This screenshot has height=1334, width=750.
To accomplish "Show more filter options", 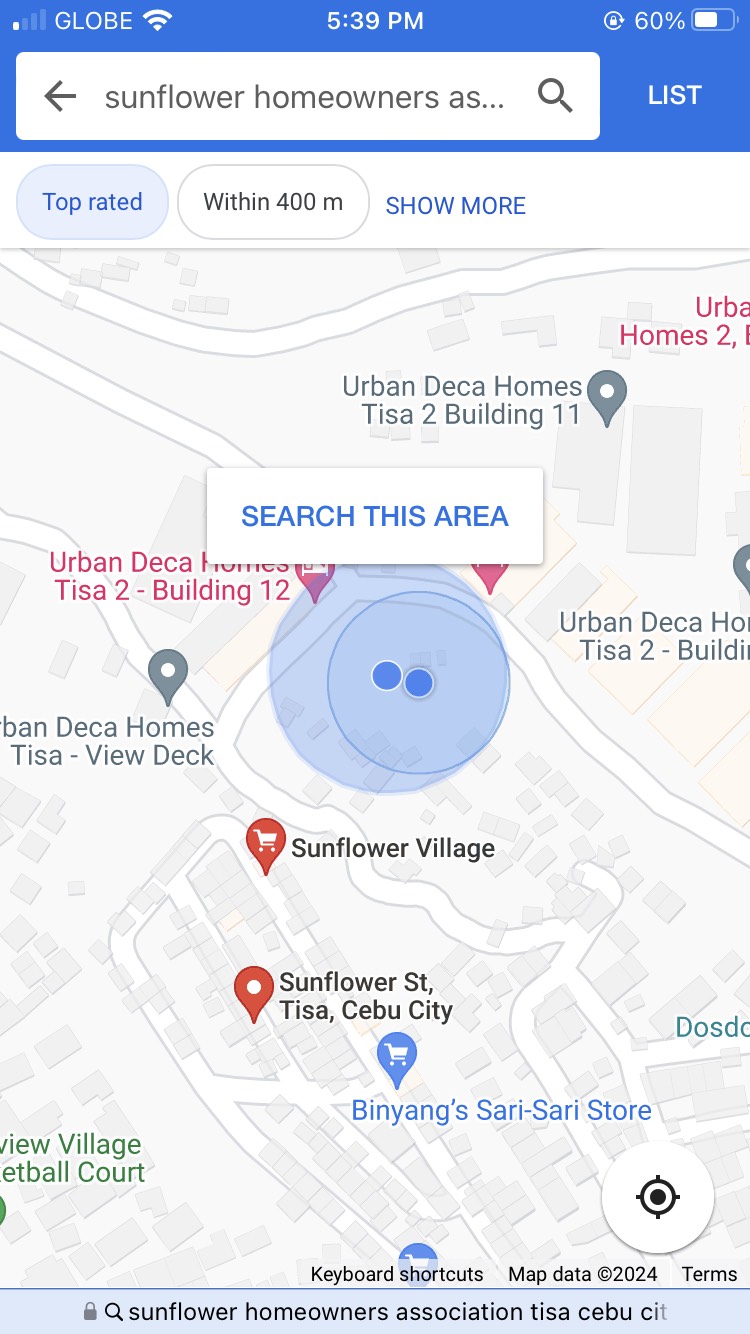I will coord(455,206).
